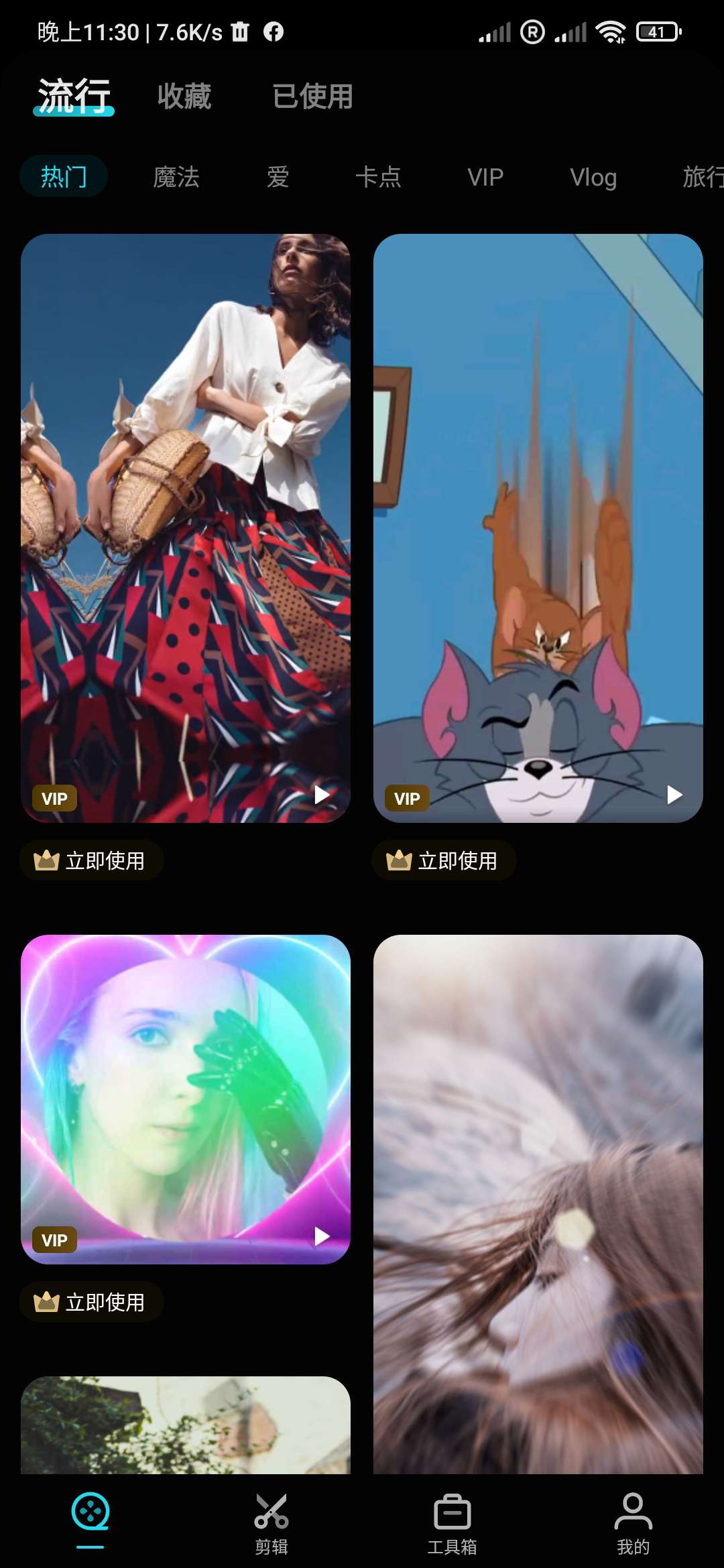
Task: Go to the 剪辑 tab
Action: (x=271, y=1522)
